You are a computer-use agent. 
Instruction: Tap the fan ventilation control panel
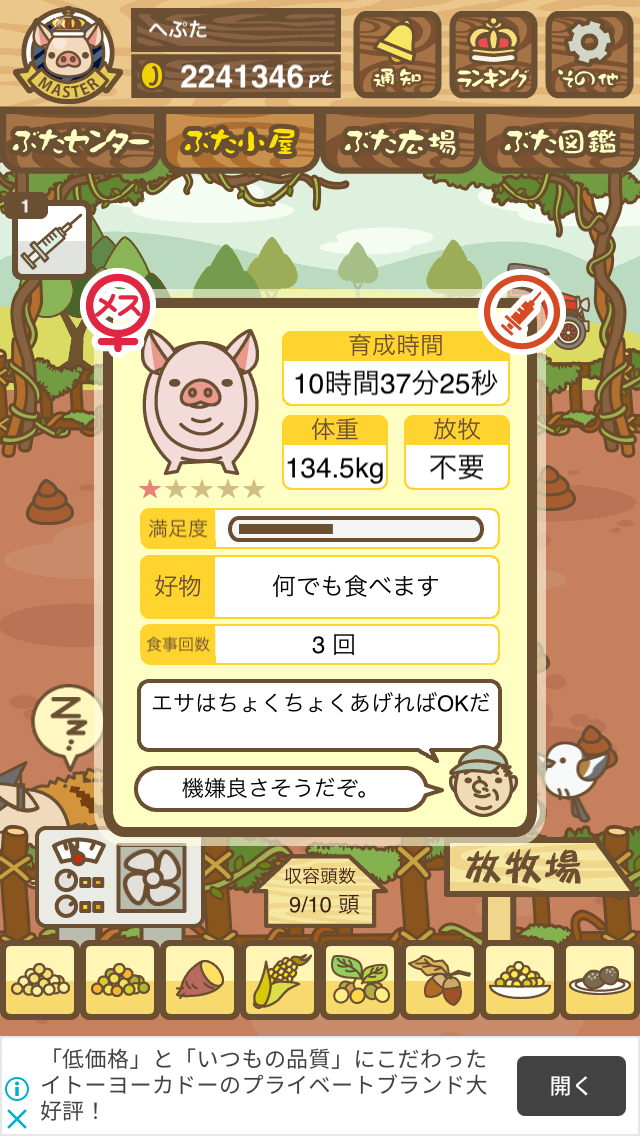[120, 877]
